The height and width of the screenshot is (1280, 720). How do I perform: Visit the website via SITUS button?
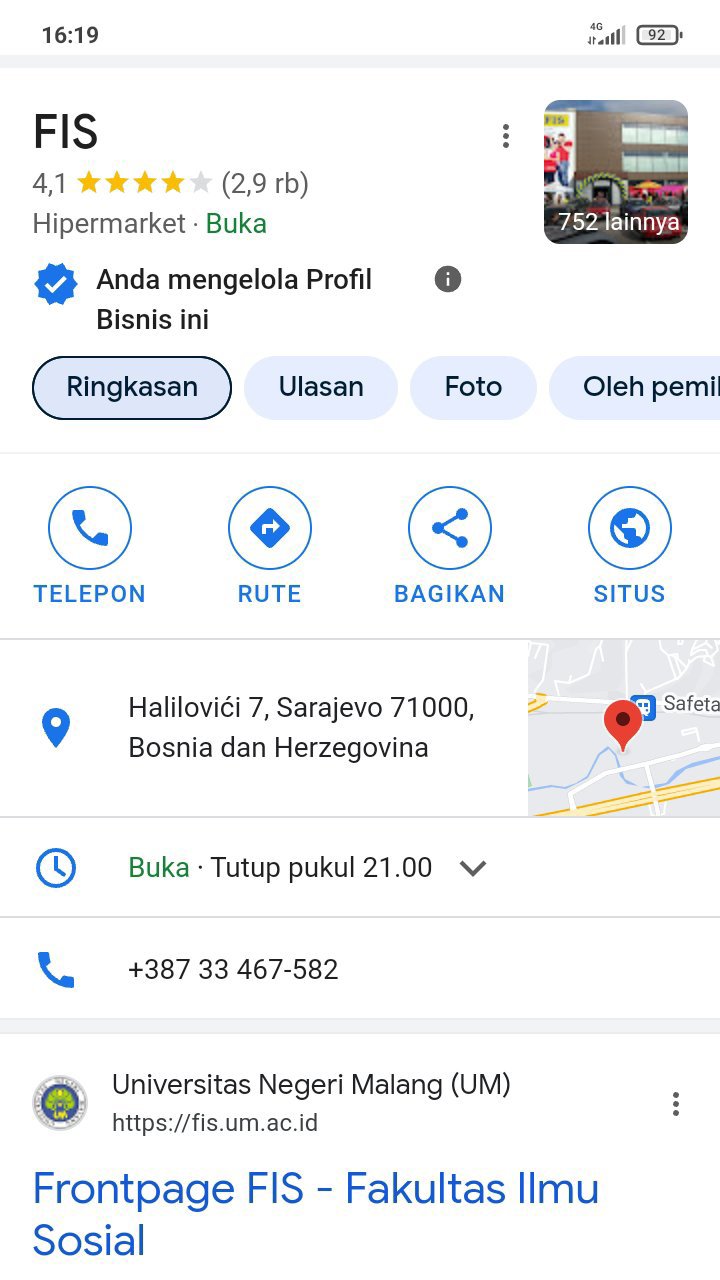coord(629,546)
